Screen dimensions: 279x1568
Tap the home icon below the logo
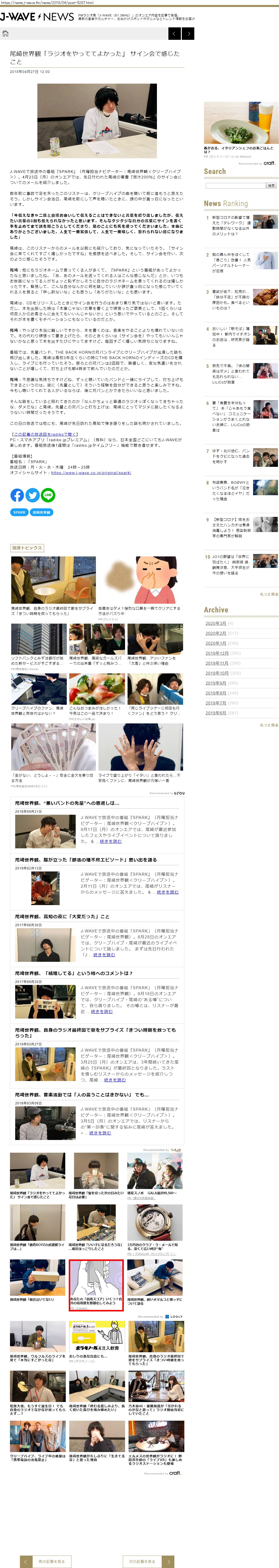coord(5,34)
